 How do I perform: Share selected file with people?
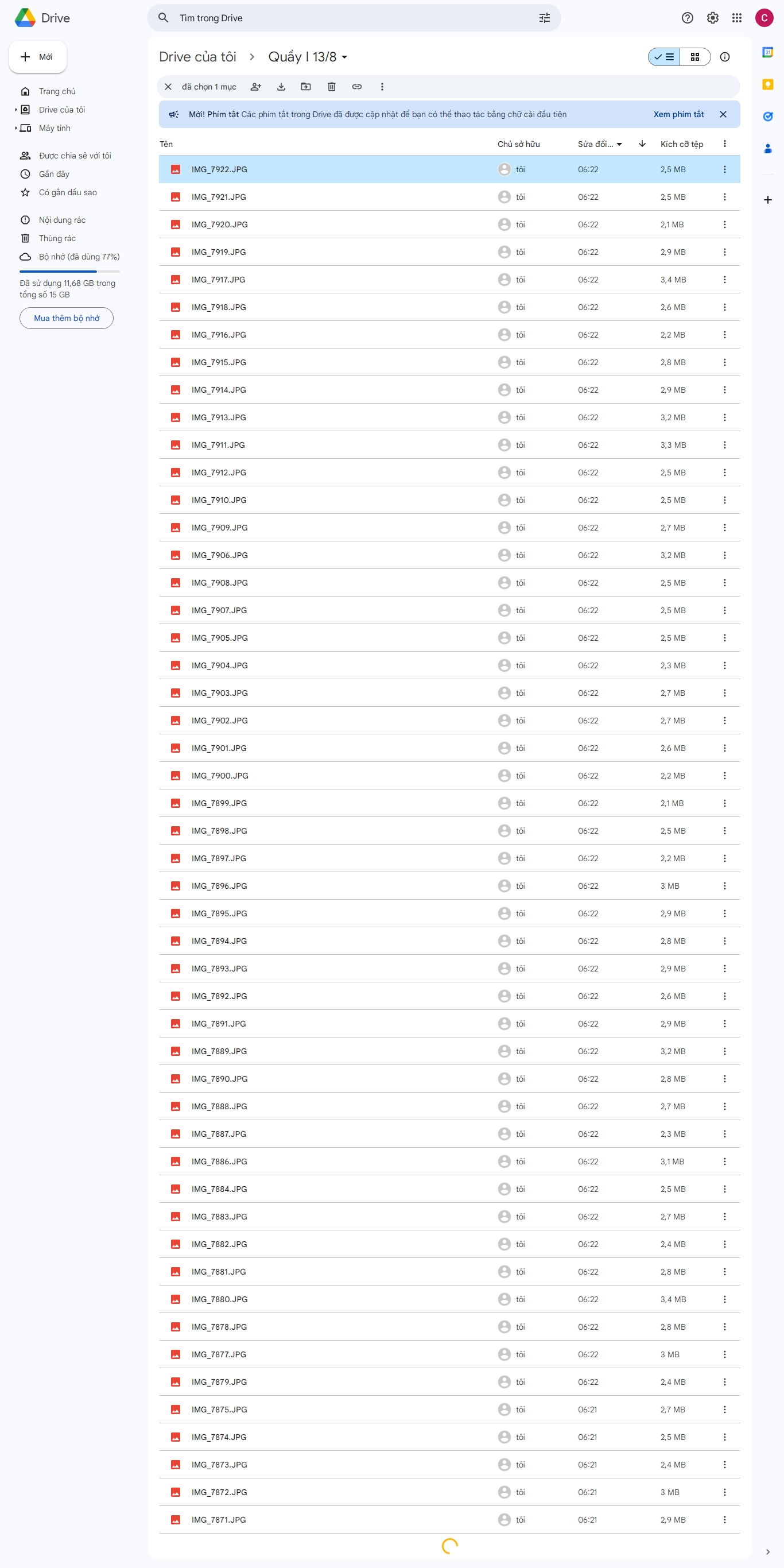255,87
